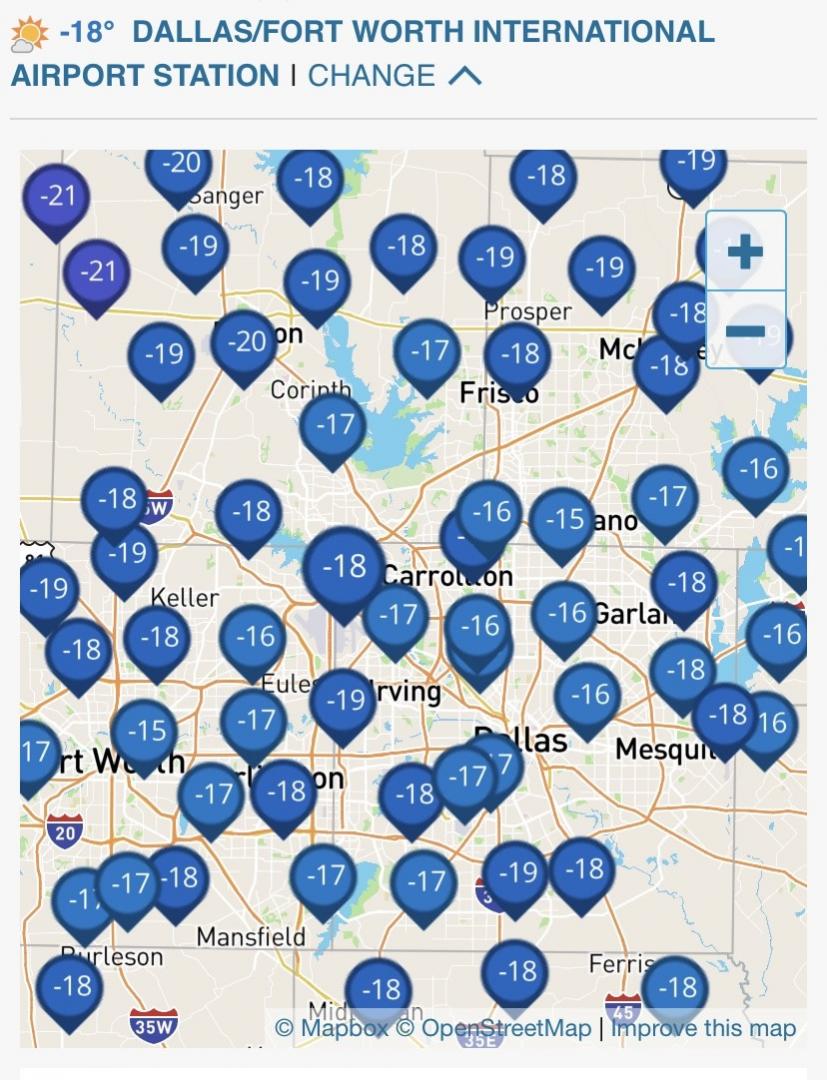The height and width of the screenshot is (1080, 827).
Task: Zoom in on the map
Action: [745, 251]
